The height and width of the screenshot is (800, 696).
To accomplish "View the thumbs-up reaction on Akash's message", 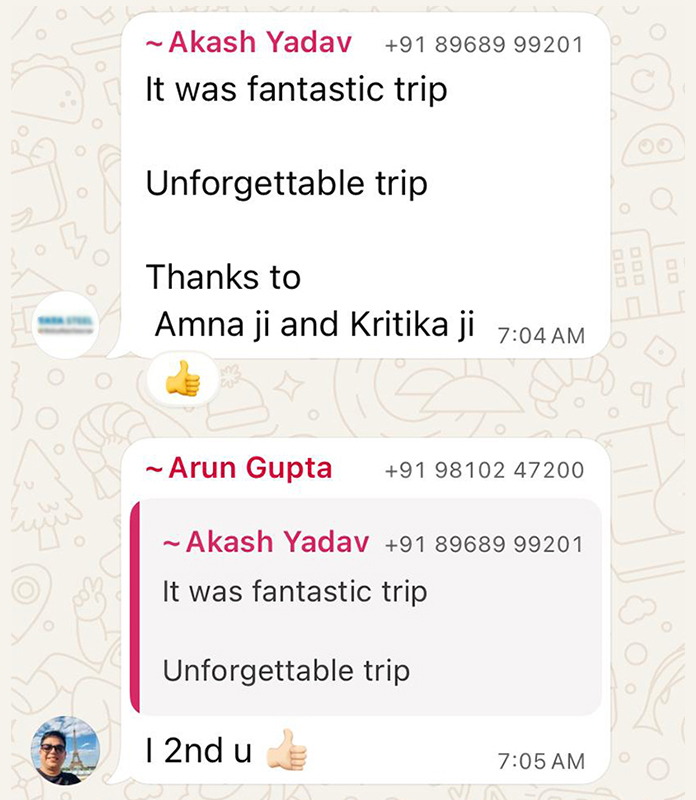I will click(x=183, y=380).
